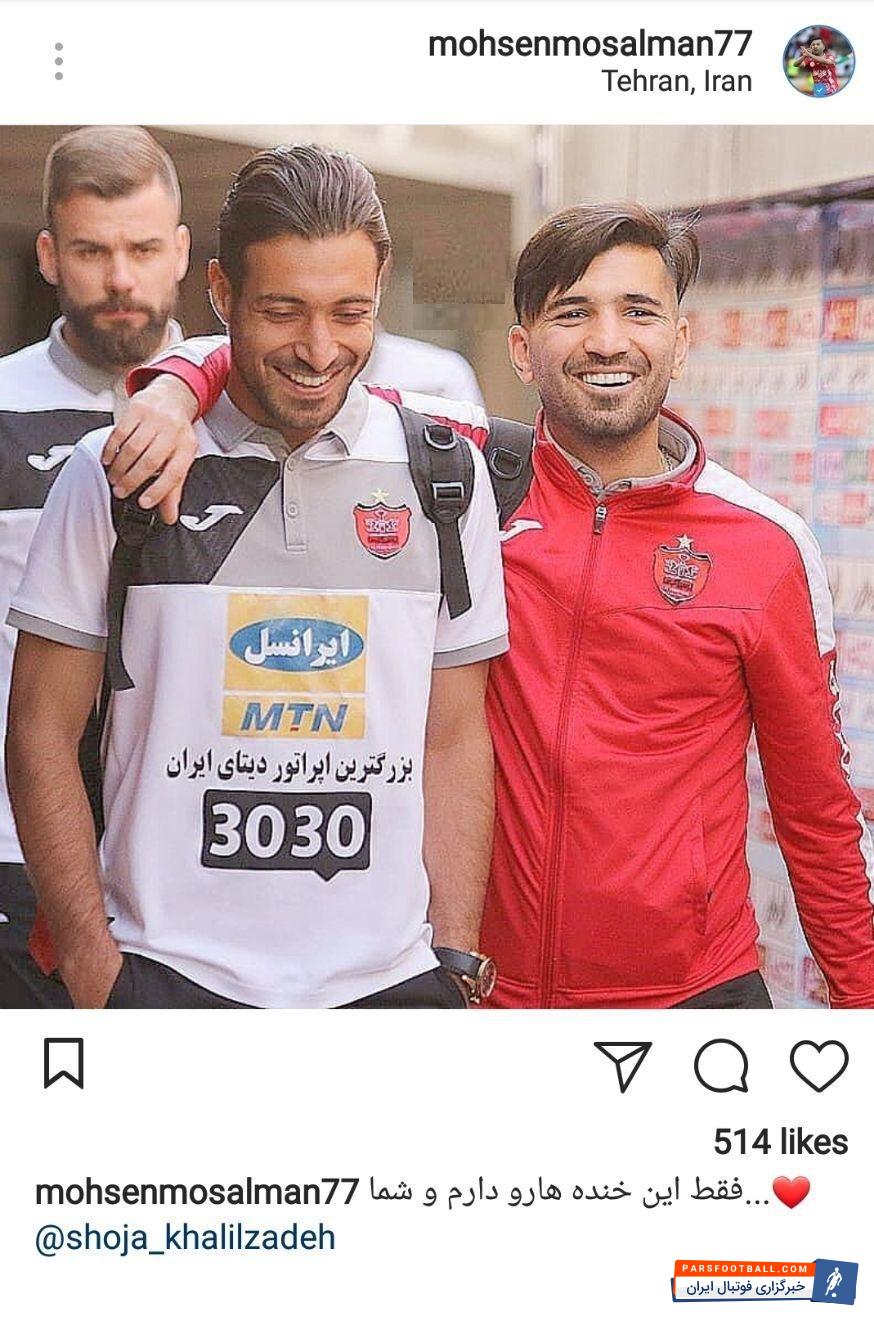Tap the post photo
This screenshot has width=874, height=1321.
coord(437,566)
